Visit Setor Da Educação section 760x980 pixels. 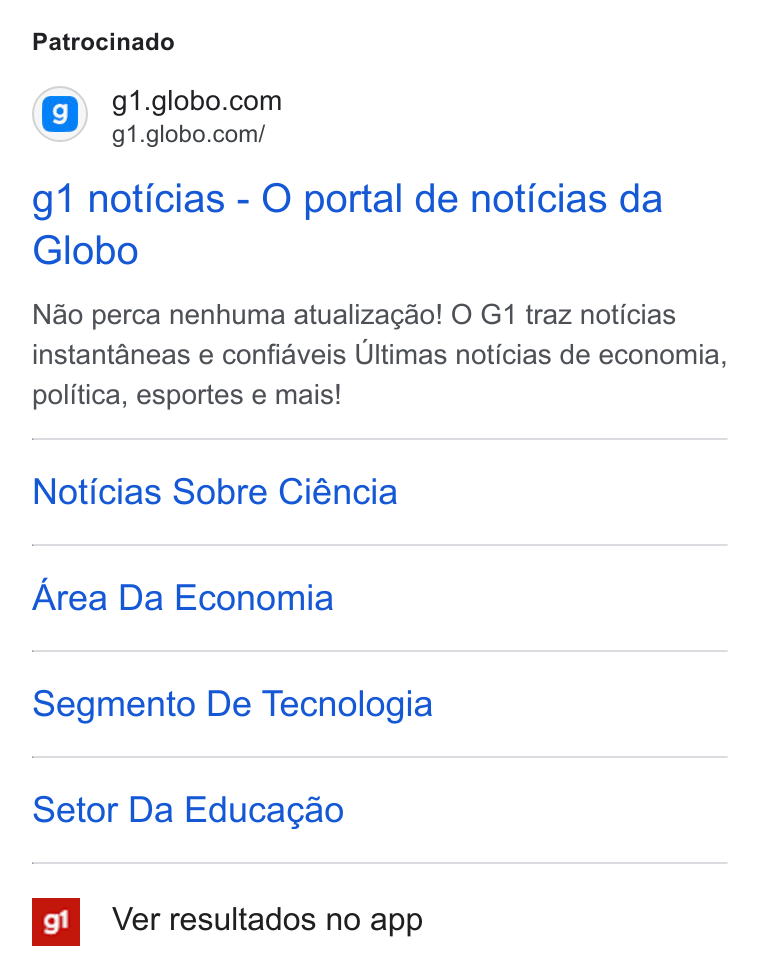pyautogui.click(x=188, y=810)
